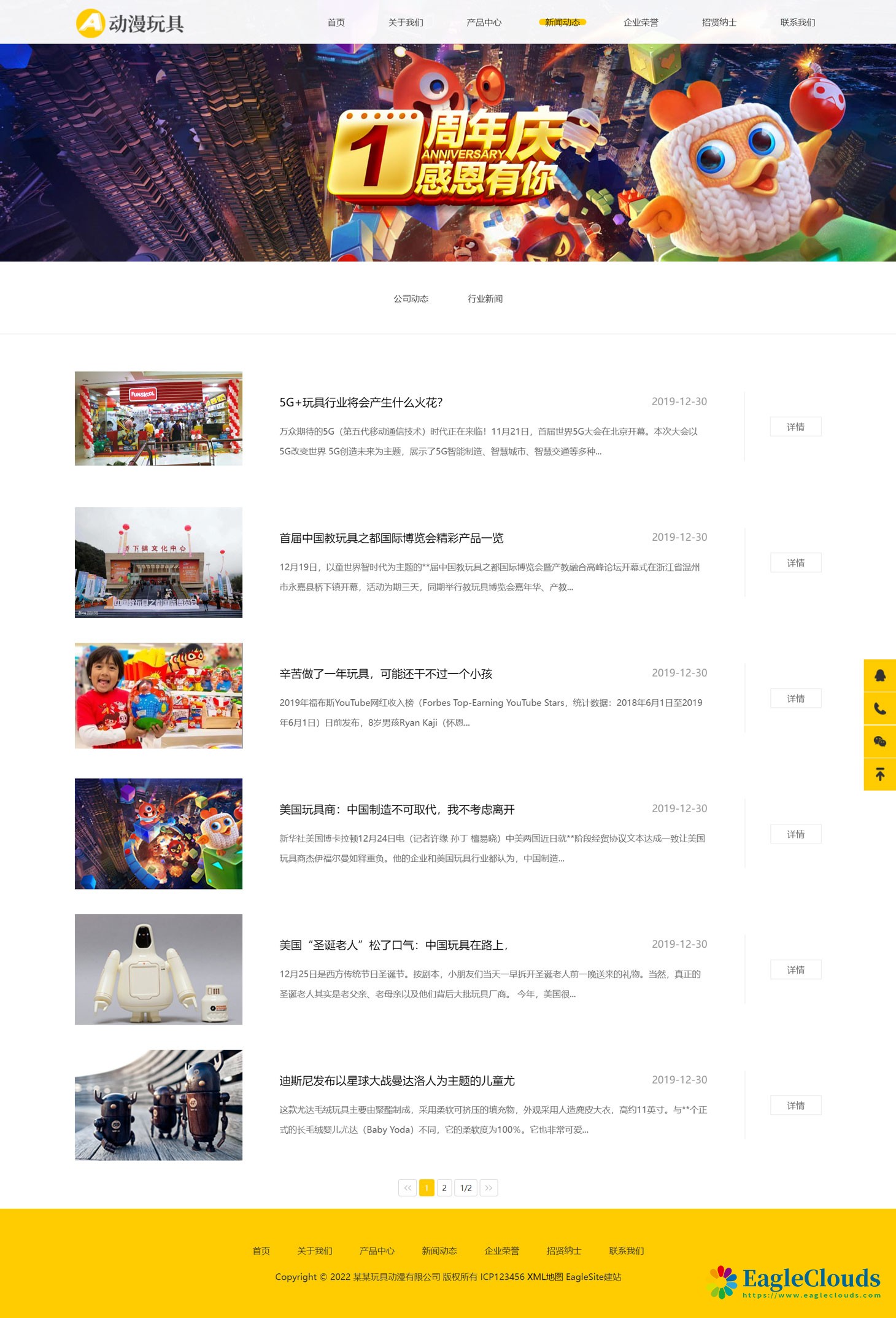
Task: Open article 首届中国教玩具之都国际博览会精彩产品一览
Action: click(x=392, y=538)
